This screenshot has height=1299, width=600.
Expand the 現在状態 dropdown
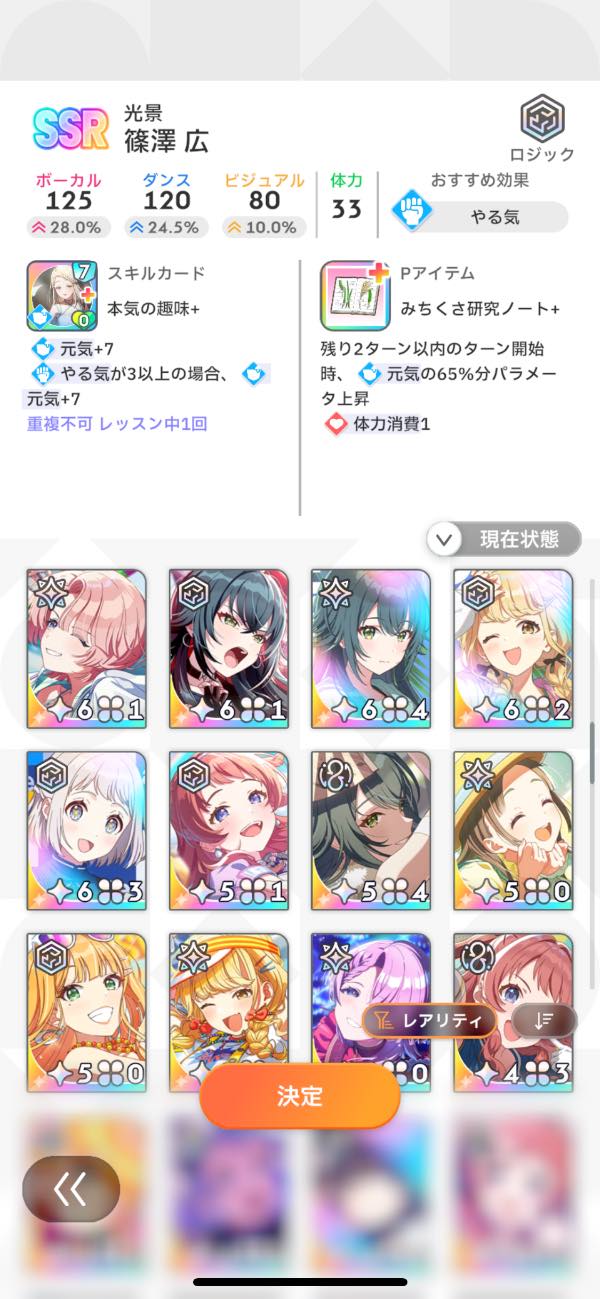(503, 540)
